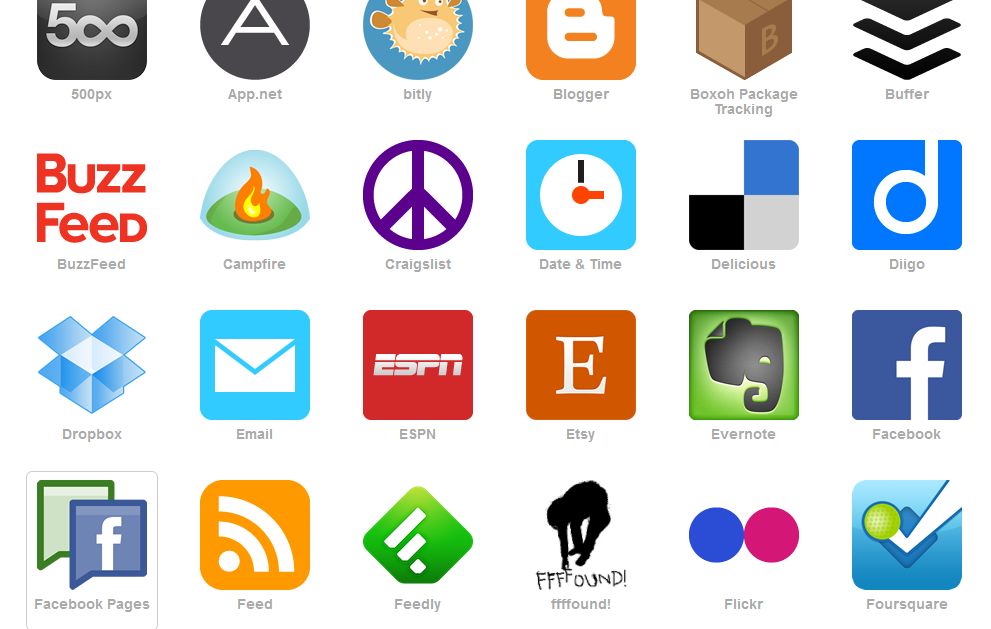Choose the Foursquare channel

pyautogui.click(x=907, y=536)
